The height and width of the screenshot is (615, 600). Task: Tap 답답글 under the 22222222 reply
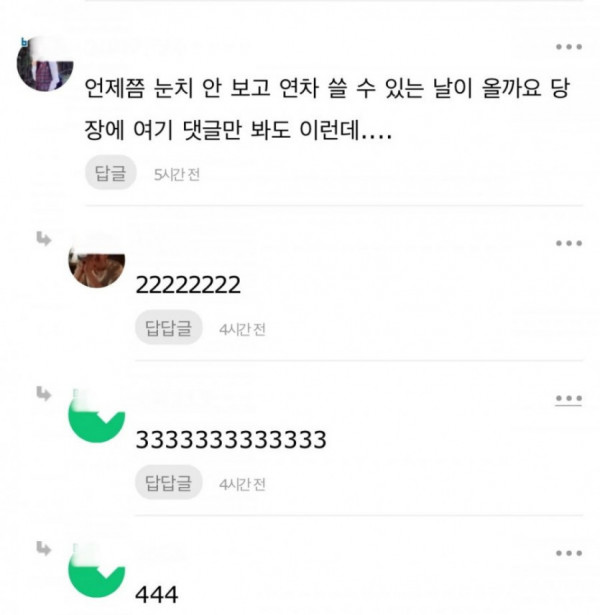pos(168,328)
